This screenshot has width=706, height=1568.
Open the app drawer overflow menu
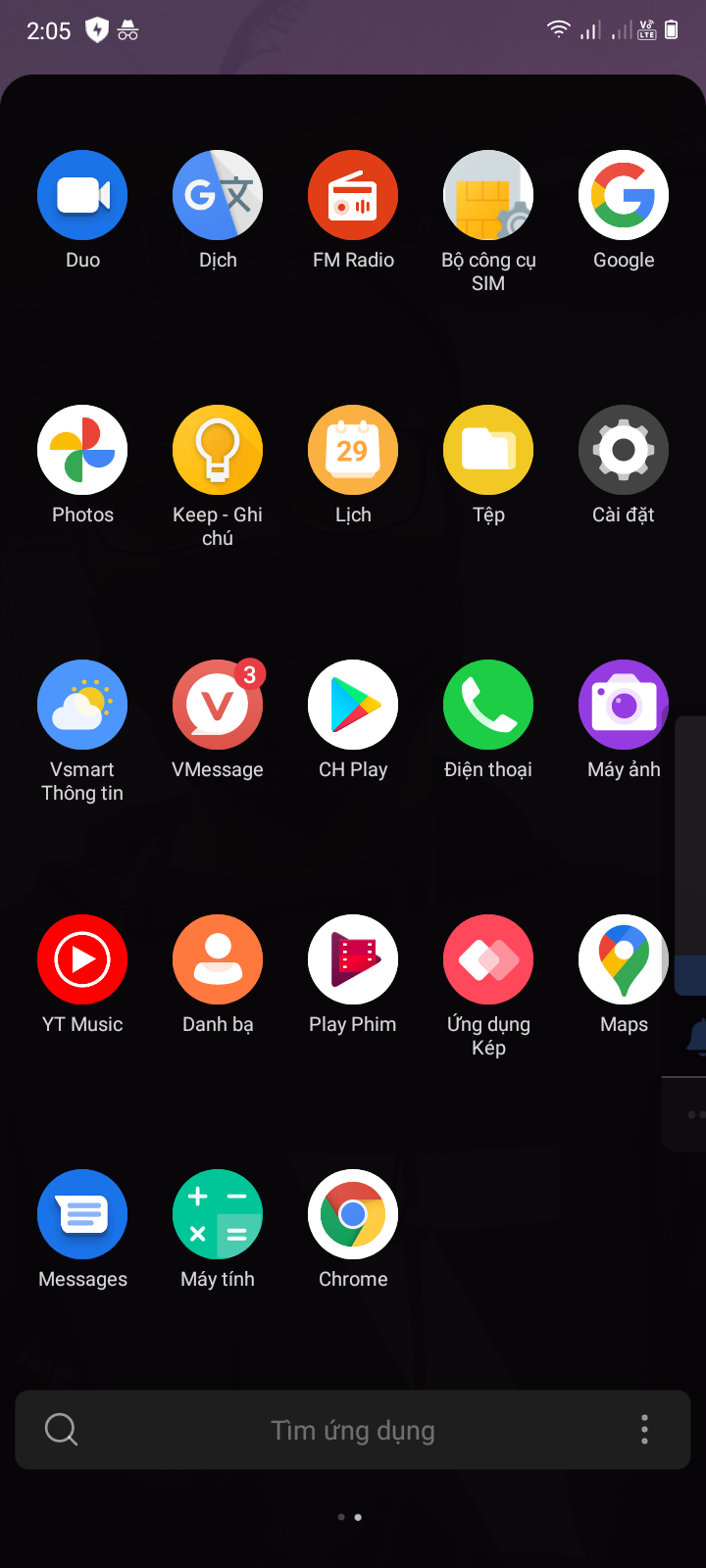pos(644,1430)
